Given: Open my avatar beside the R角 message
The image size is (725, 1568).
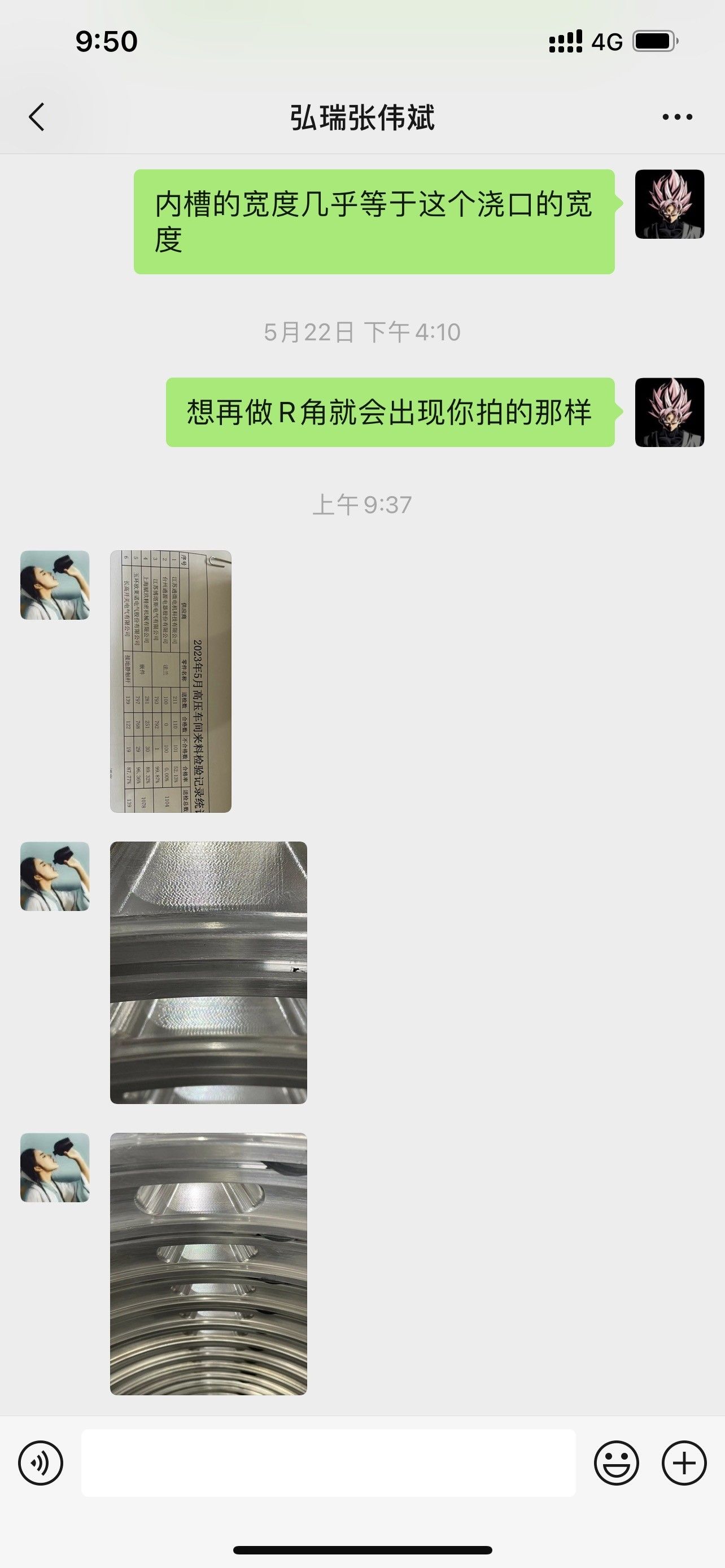Looking at the screenshot, I should [x=669, y=412].
